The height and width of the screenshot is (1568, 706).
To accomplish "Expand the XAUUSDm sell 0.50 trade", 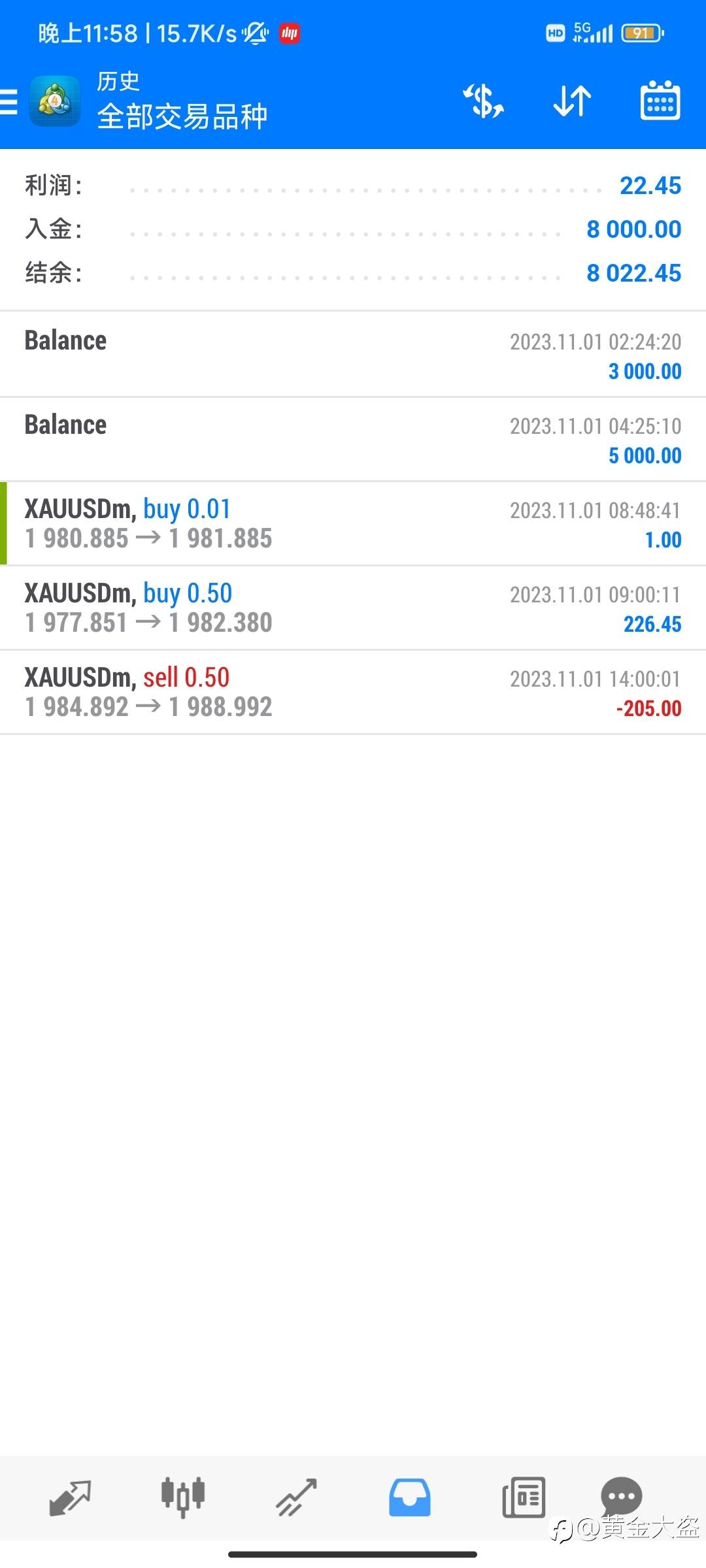I will coord(353,693).
